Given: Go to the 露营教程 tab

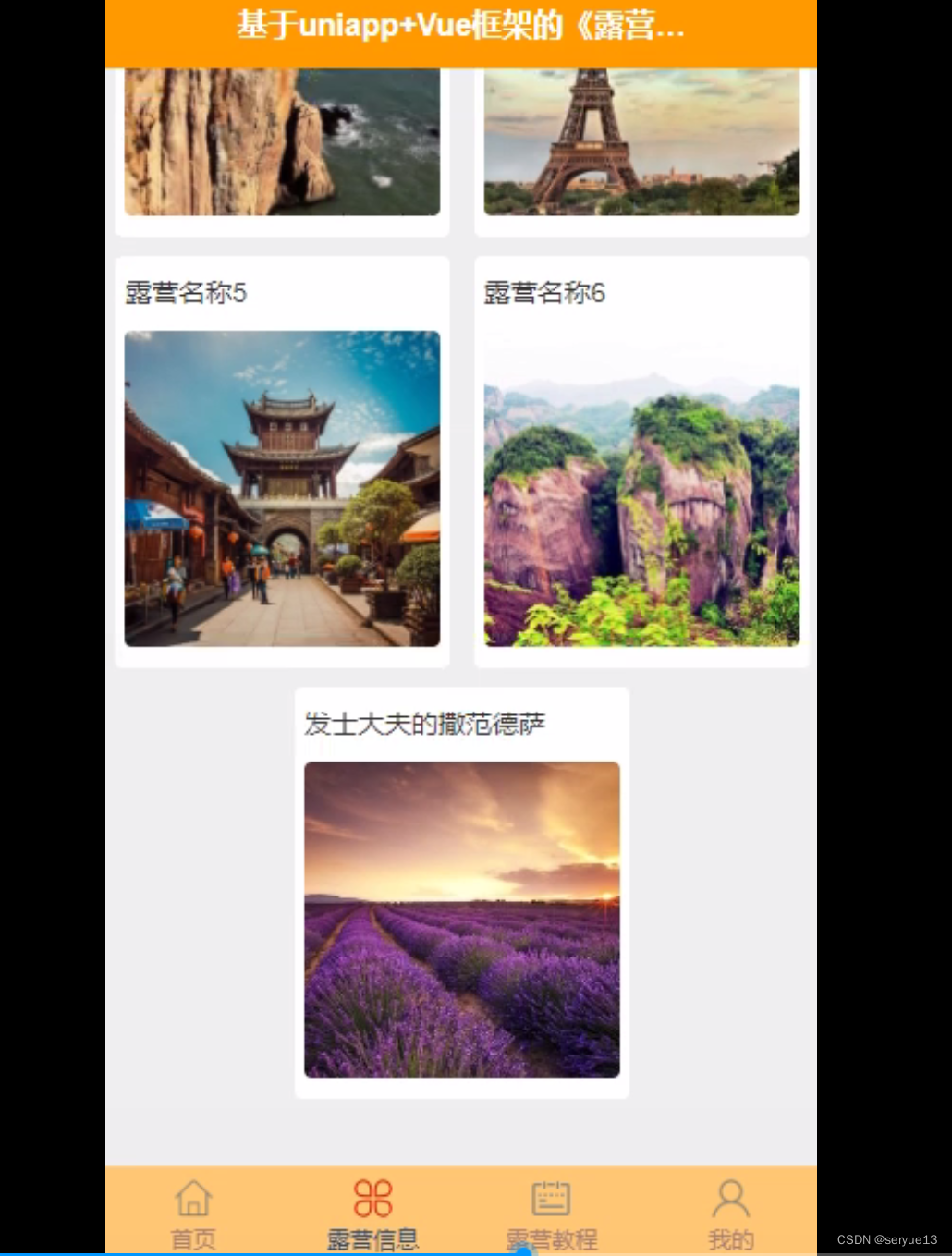Looking at the screenshot, I should tap(552, 1212).
